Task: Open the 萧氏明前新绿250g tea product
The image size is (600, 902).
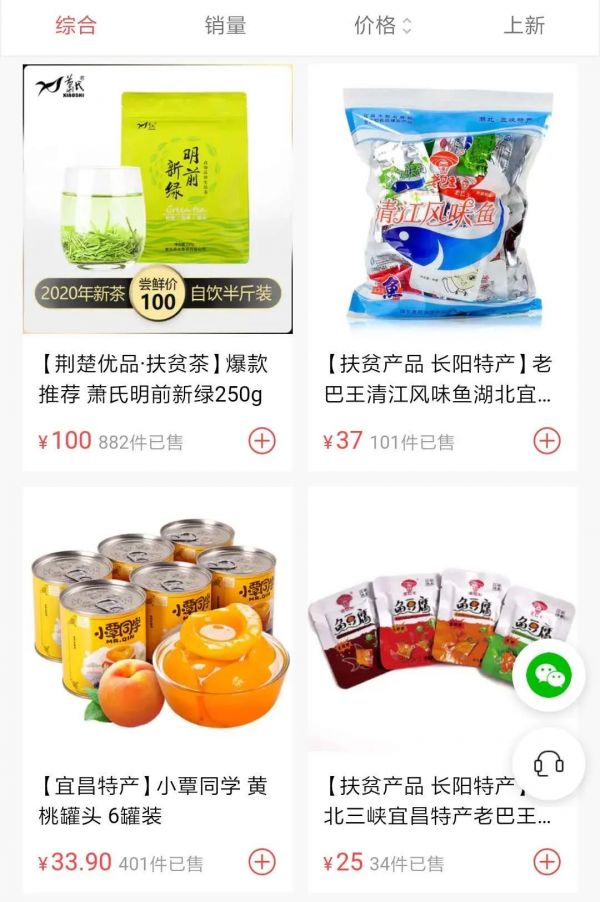Action: (157, 200)
